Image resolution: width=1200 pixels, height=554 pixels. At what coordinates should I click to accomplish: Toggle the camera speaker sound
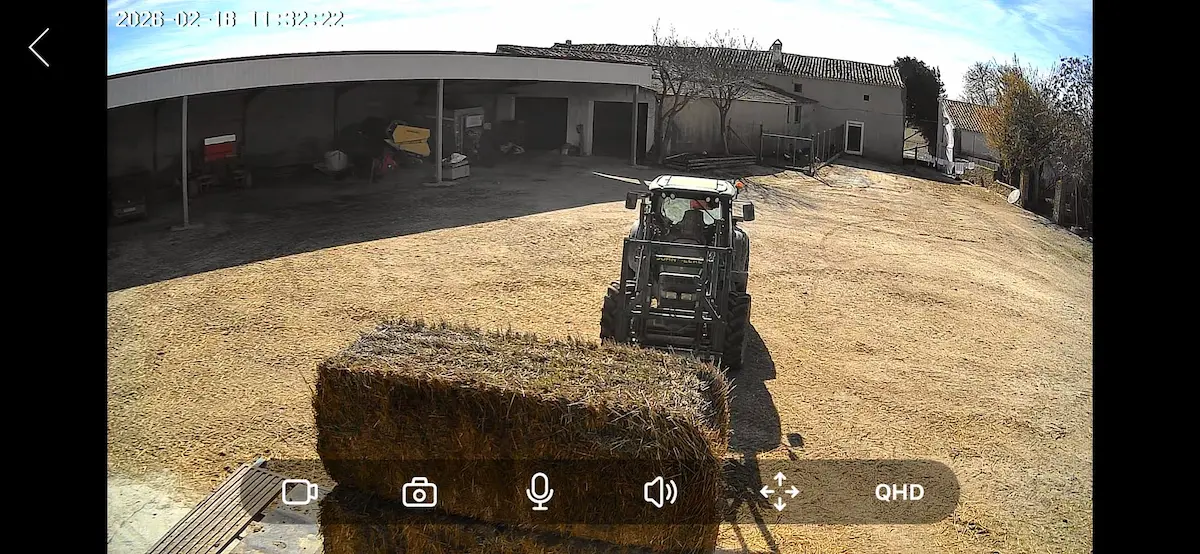point(660,492)
